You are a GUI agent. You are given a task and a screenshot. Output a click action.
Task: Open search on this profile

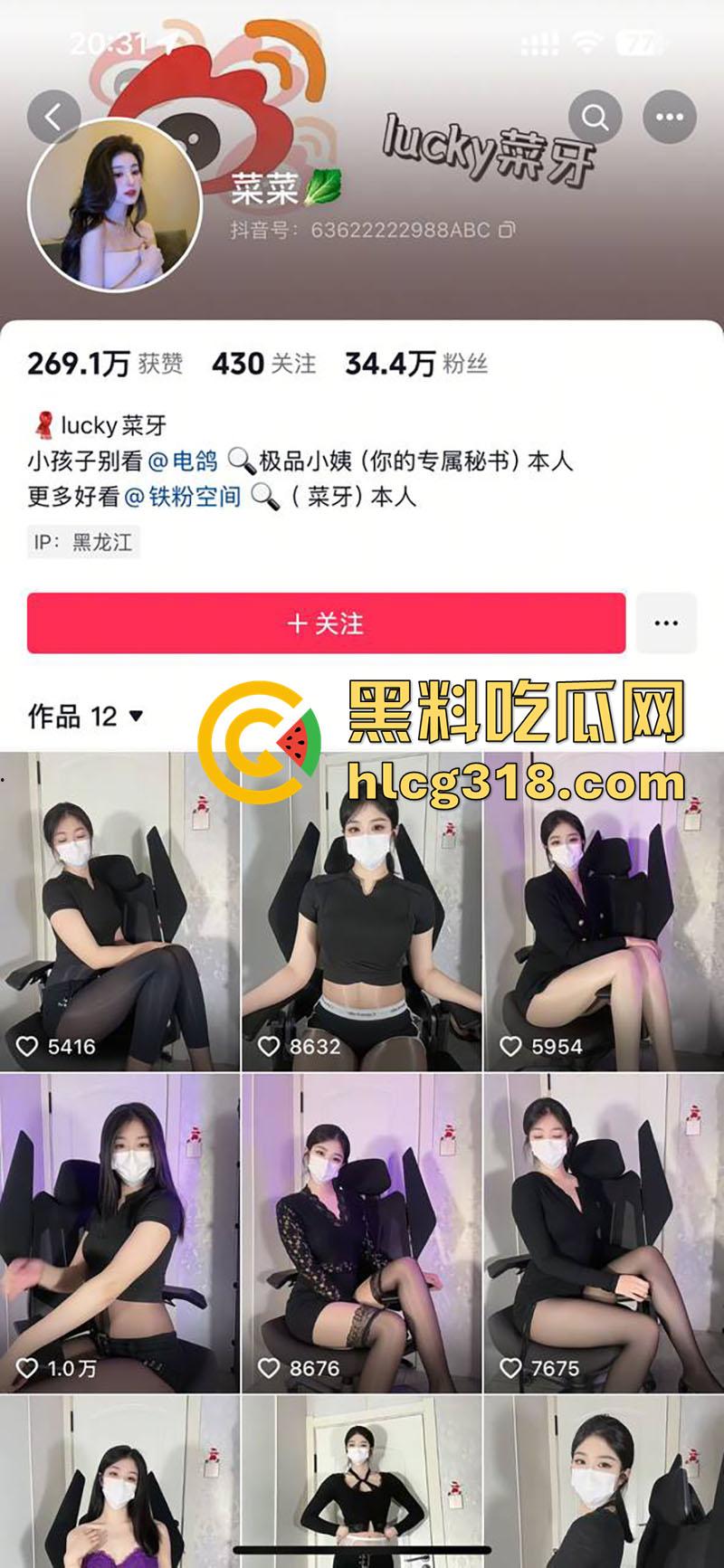coord(595,118)
